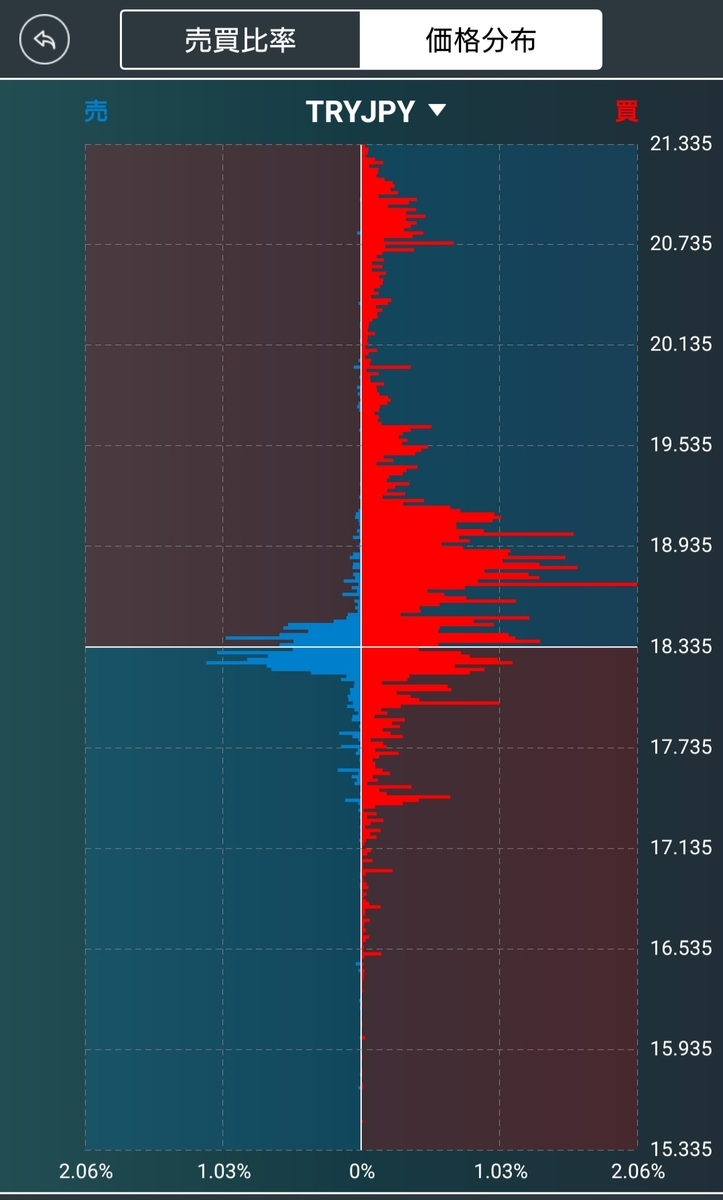Image resolution: width=723 pixels, height=1200 pixels.
Task: Switch to the 売買比率 tab
Action: click(241, 40)
